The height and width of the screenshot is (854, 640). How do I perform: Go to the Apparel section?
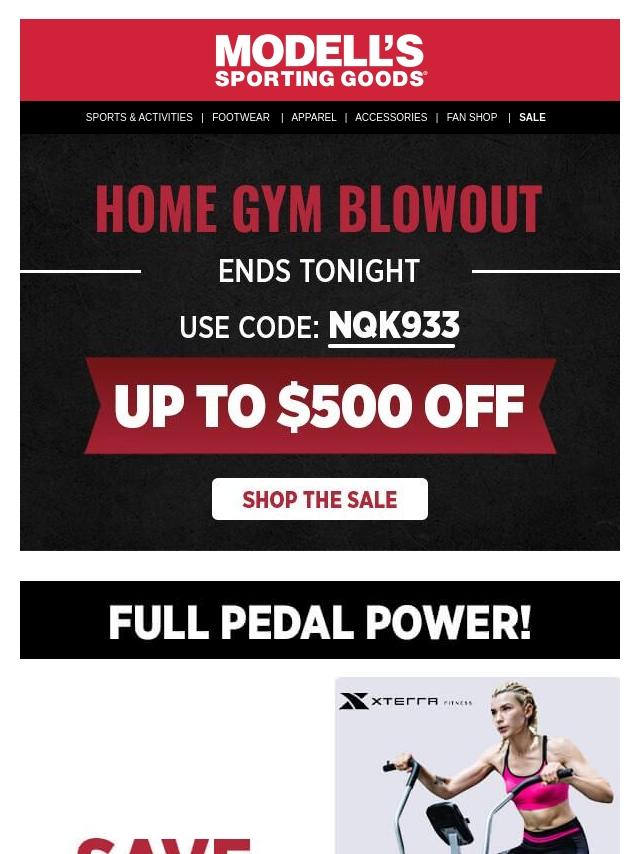pyautogui.click(x=314, y=118)
